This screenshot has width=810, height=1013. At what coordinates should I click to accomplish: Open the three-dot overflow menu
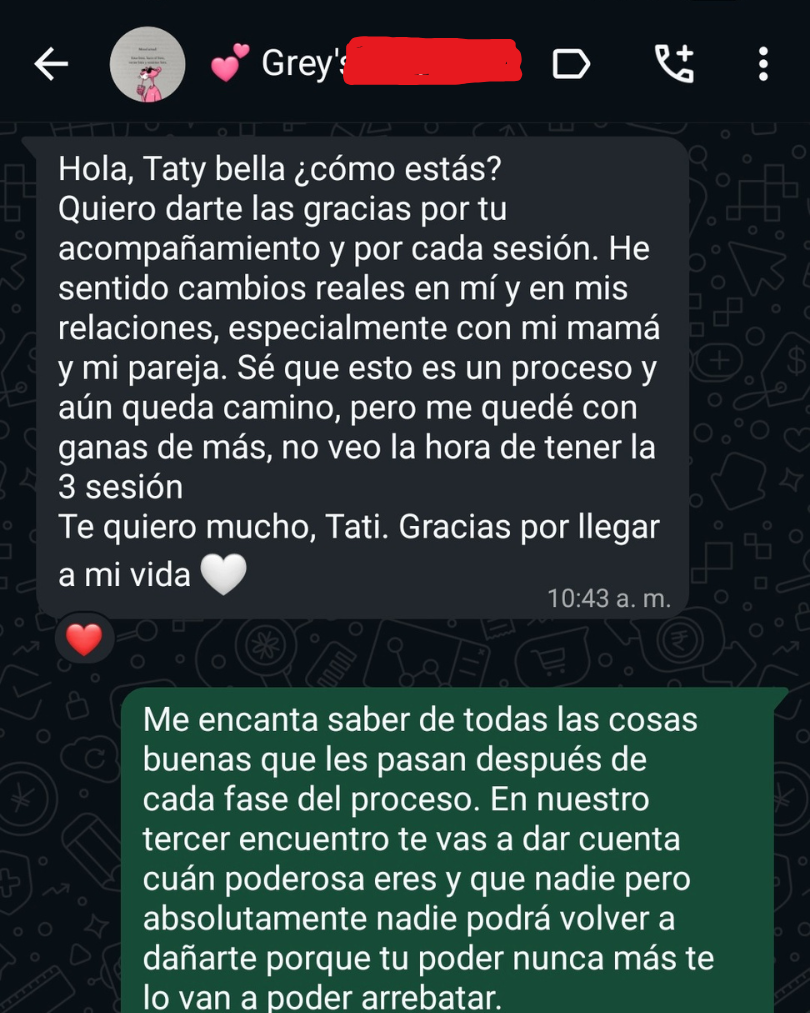click(763, 64)
